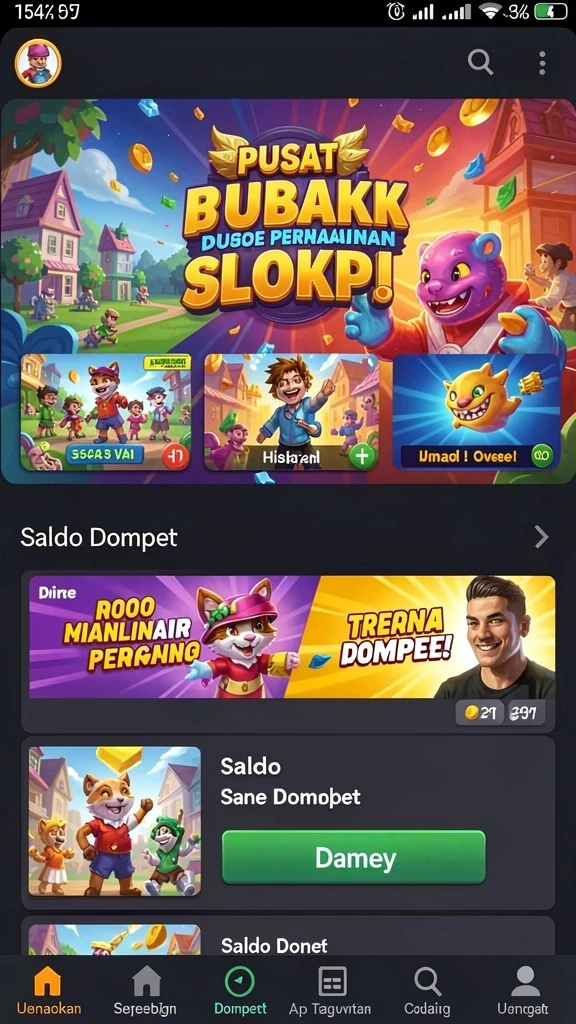The image size is (576, 1024).
Task: Switch to the Dompett tab
Action: (240, 990)
